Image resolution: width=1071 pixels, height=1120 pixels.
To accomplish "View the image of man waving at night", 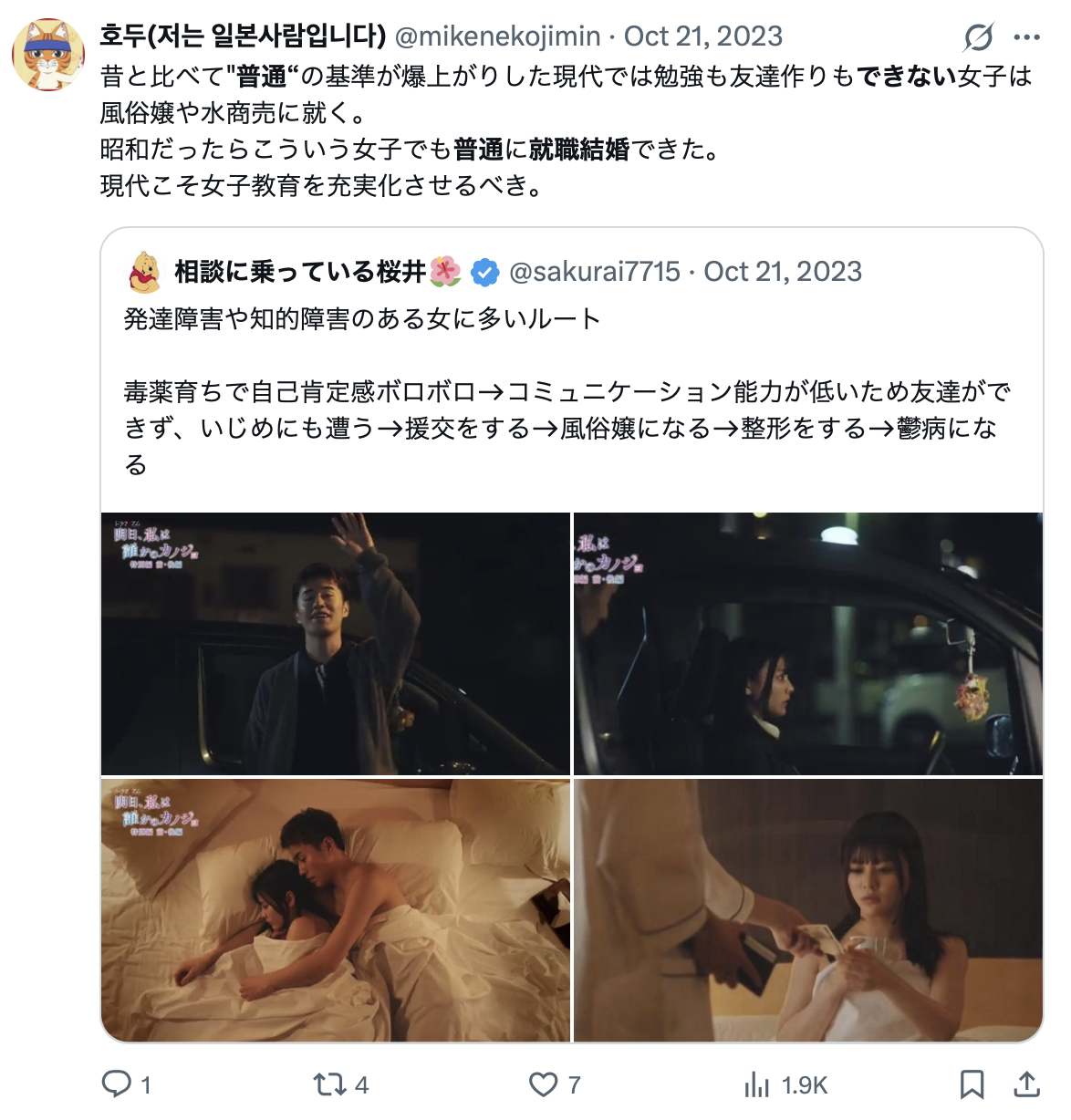I will click(335, 644).
